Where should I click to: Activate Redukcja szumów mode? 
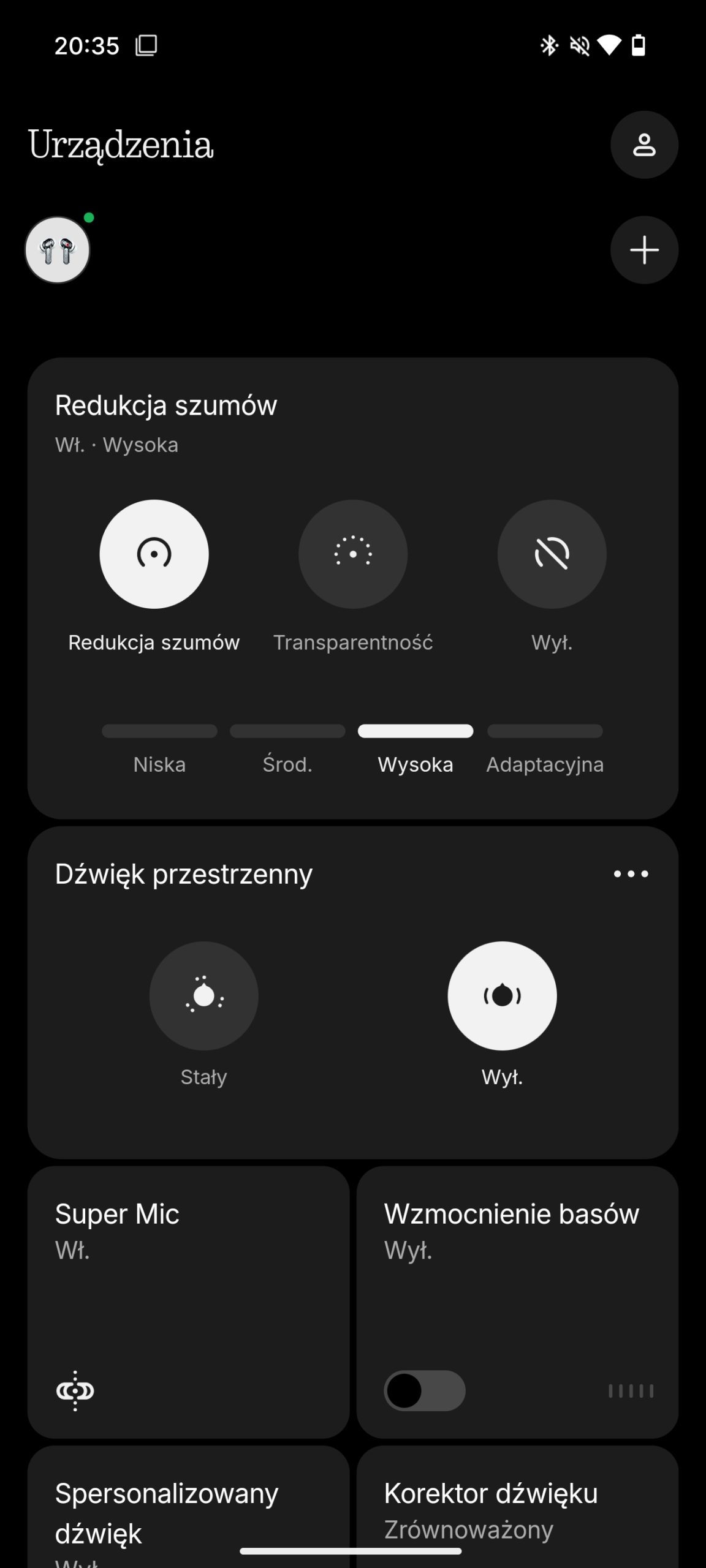(154, 554)
